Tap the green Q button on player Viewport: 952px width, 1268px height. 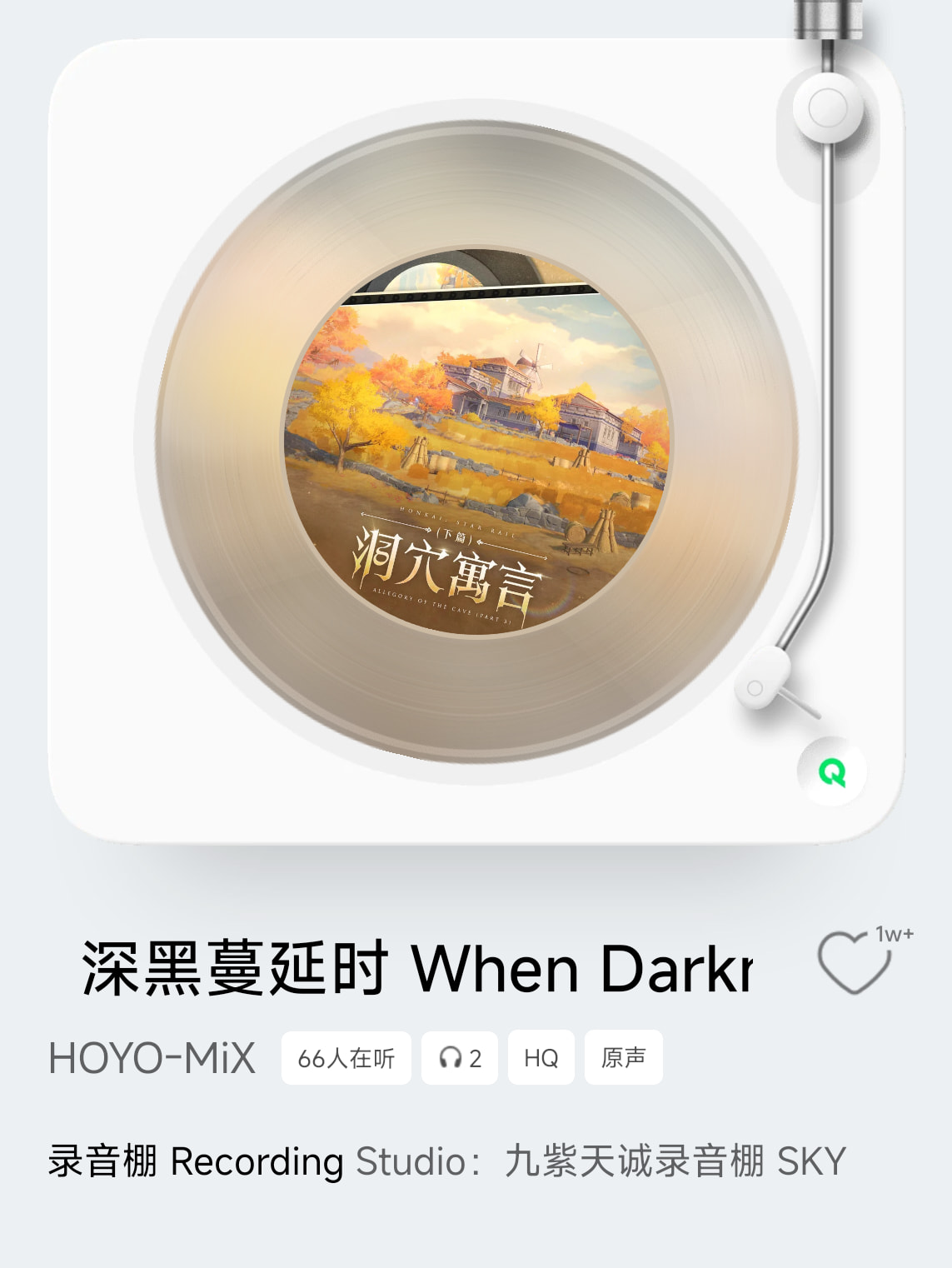click(x=832, y=772)
